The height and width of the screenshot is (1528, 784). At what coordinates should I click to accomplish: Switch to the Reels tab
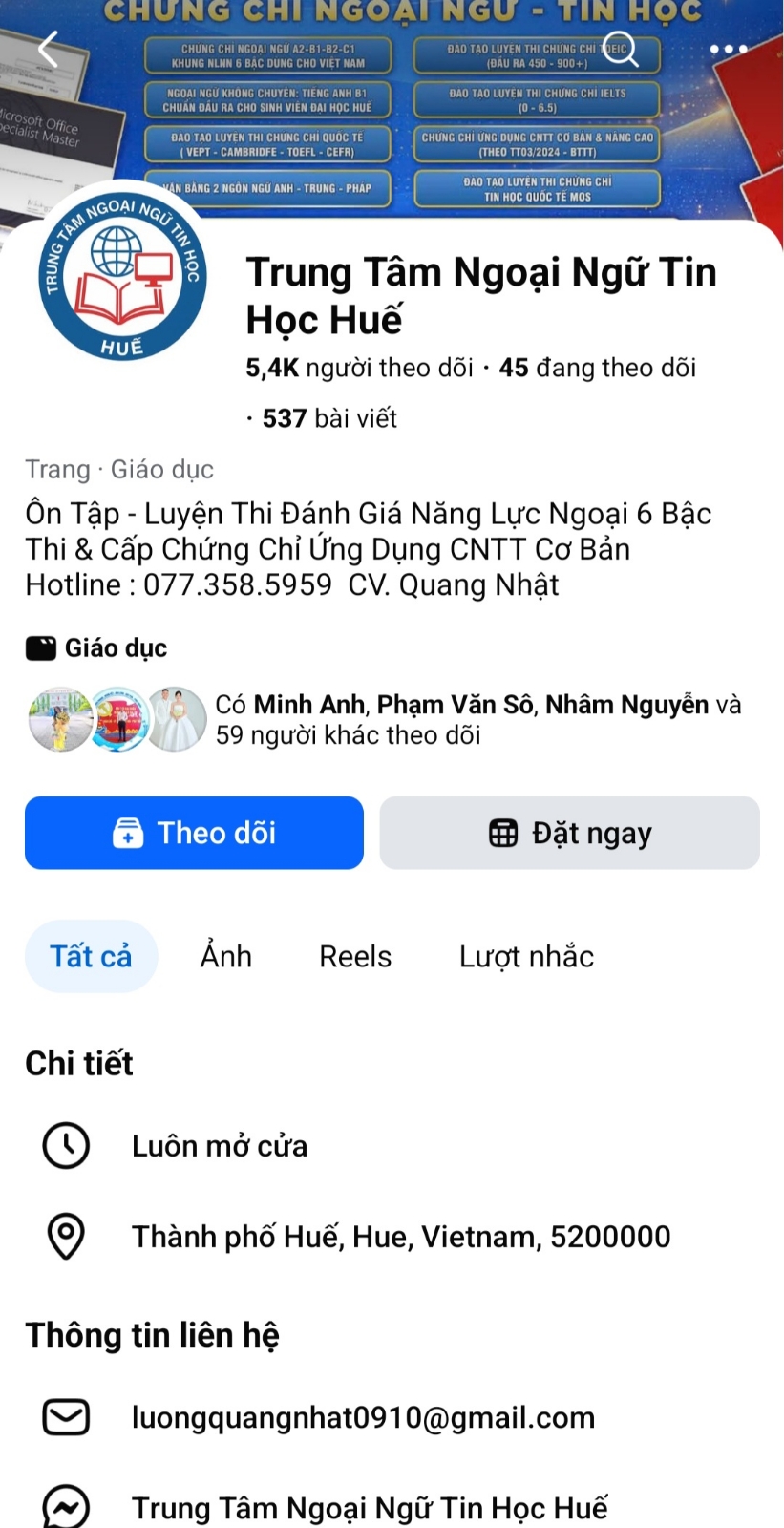pyautogui.click(x=355, y=956)
